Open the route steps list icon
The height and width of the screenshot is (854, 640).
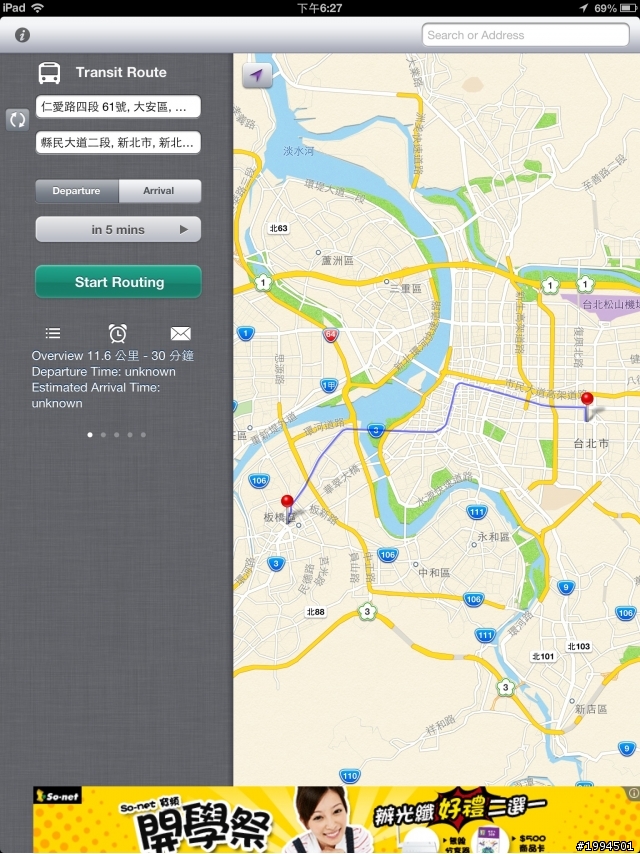point(53,333)
